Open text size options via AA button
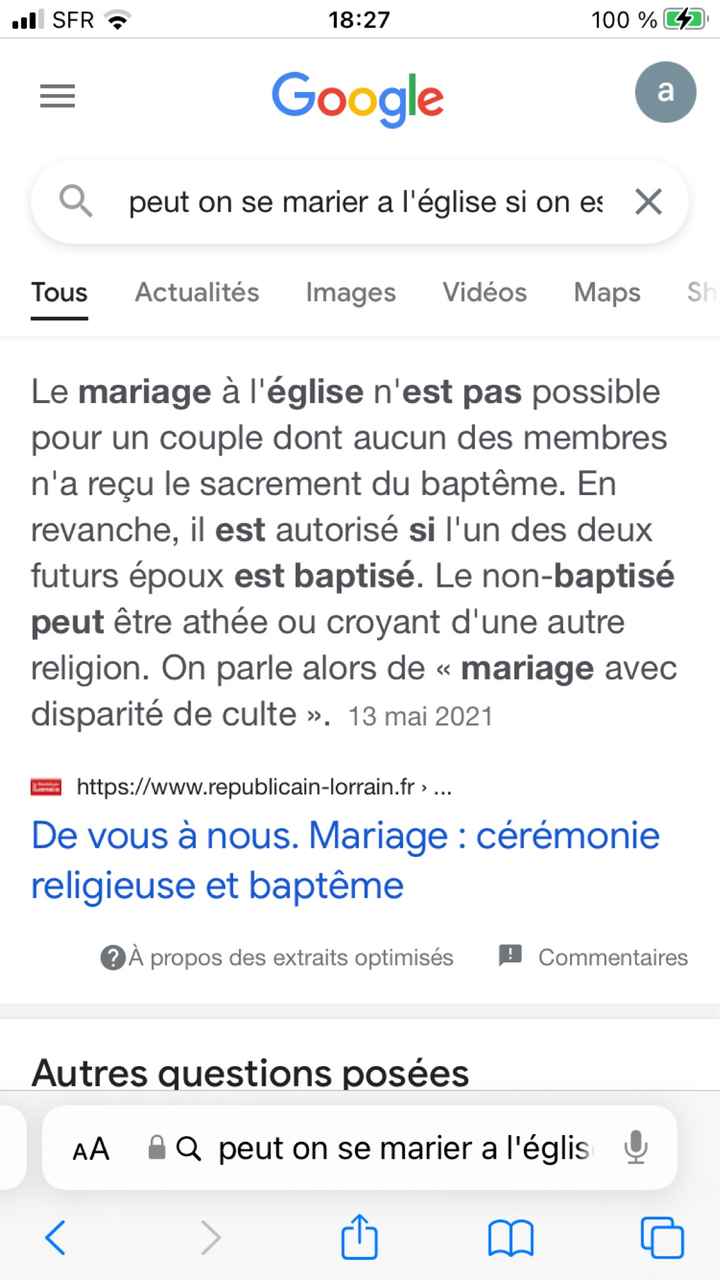This screenshot has height=1280, width=720. pos(90,1148)
